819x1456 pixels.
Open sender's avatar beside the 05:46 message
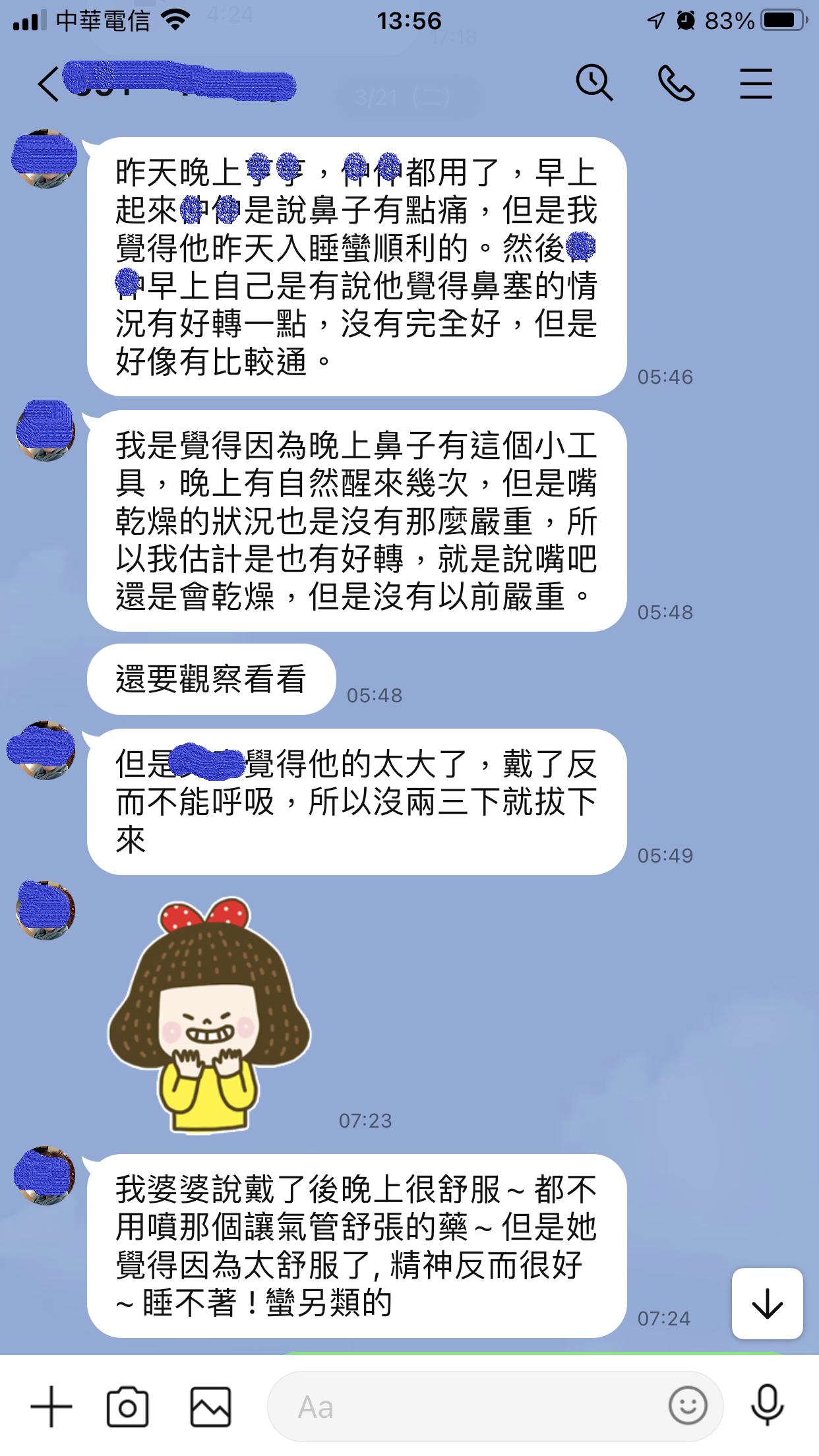(45, 160)
